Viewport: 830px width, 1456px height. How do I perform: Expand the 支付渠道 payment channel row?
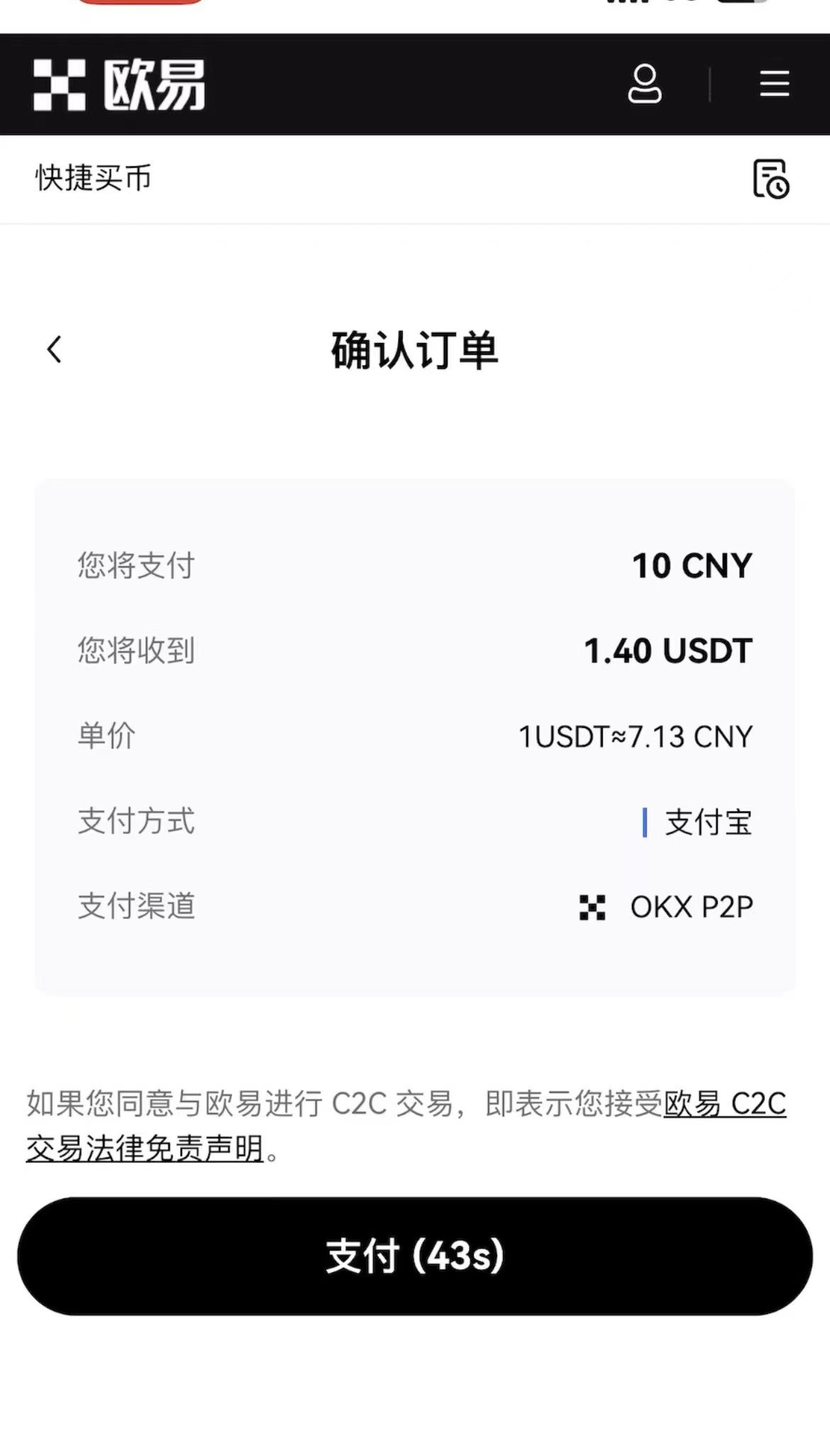(x=415, y=906)
